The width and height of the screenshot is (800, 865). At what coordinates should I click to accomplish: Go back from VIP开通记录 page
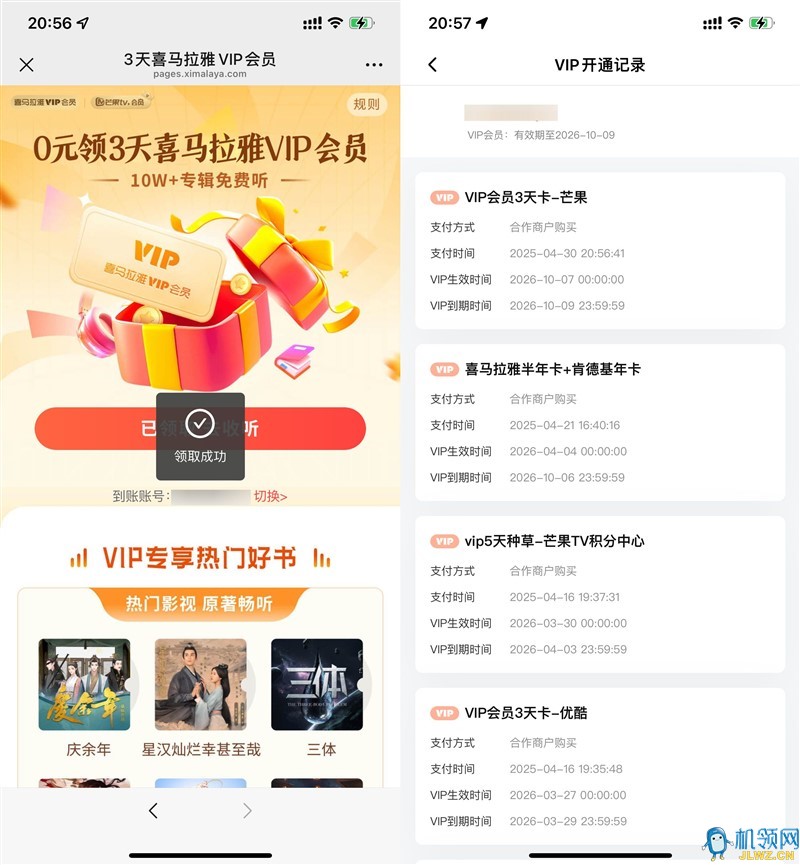pyautogui.click(x=432, y=65)
